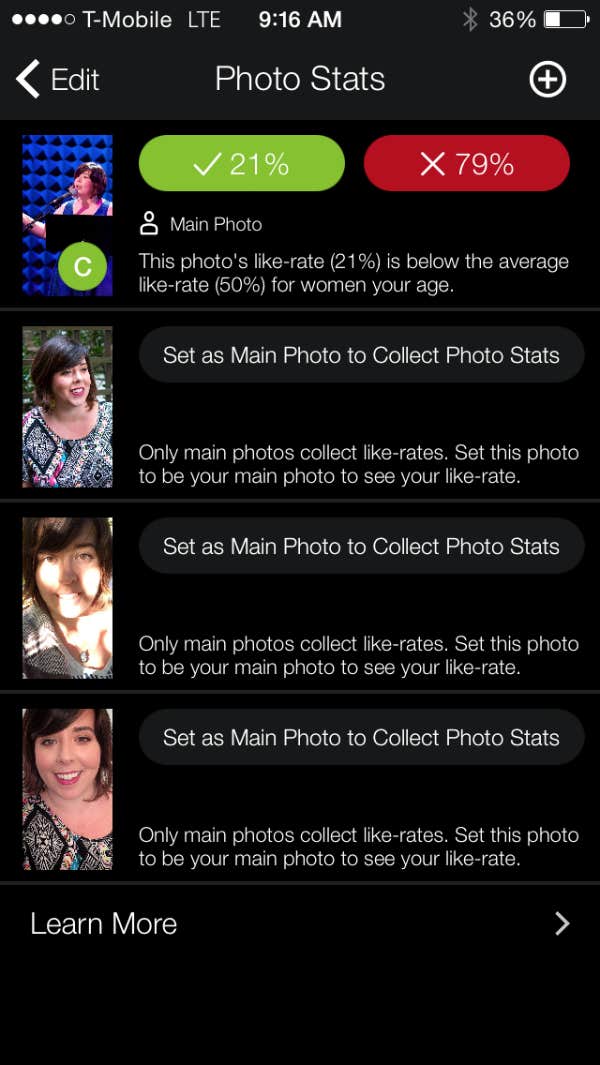Set the sunlit close-up selfie as main photo
This screenshot has width=600, height=1065.
(361, 546)
